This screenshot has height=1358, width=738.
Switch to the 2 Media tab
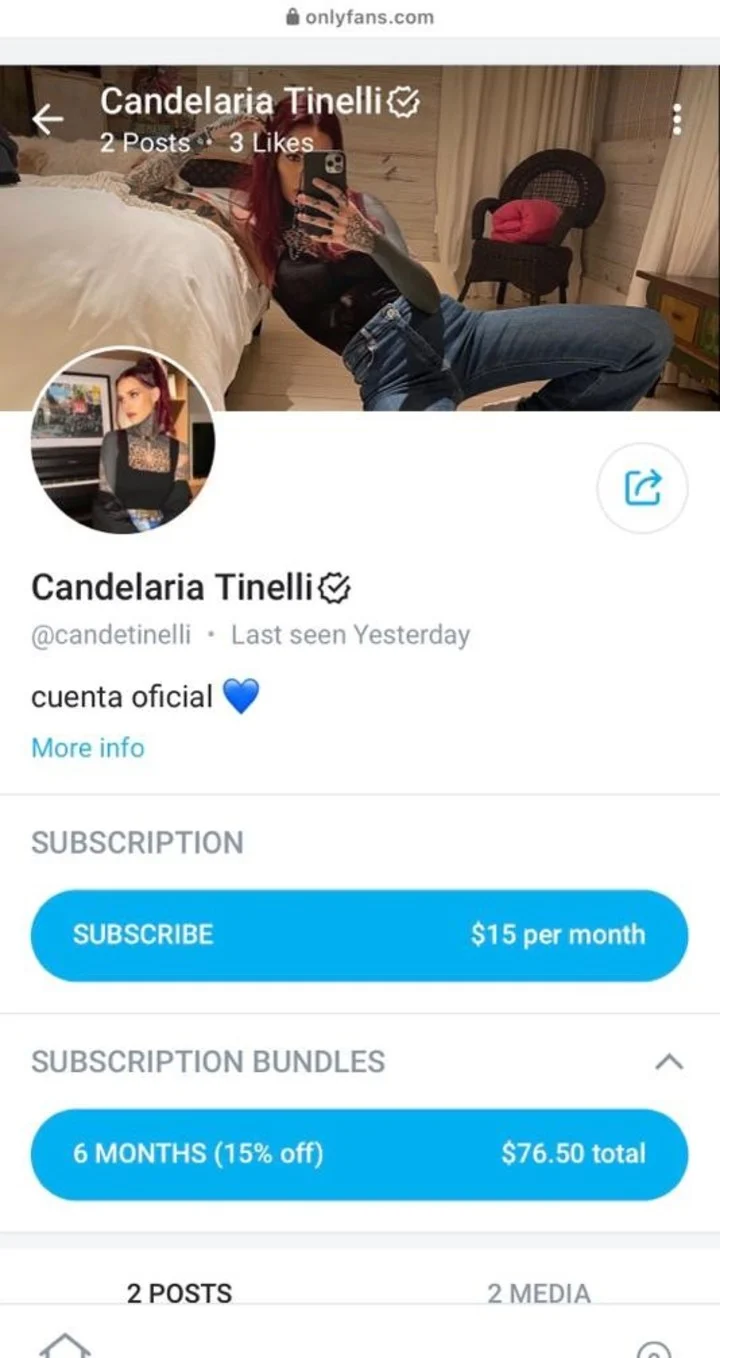538,1293
